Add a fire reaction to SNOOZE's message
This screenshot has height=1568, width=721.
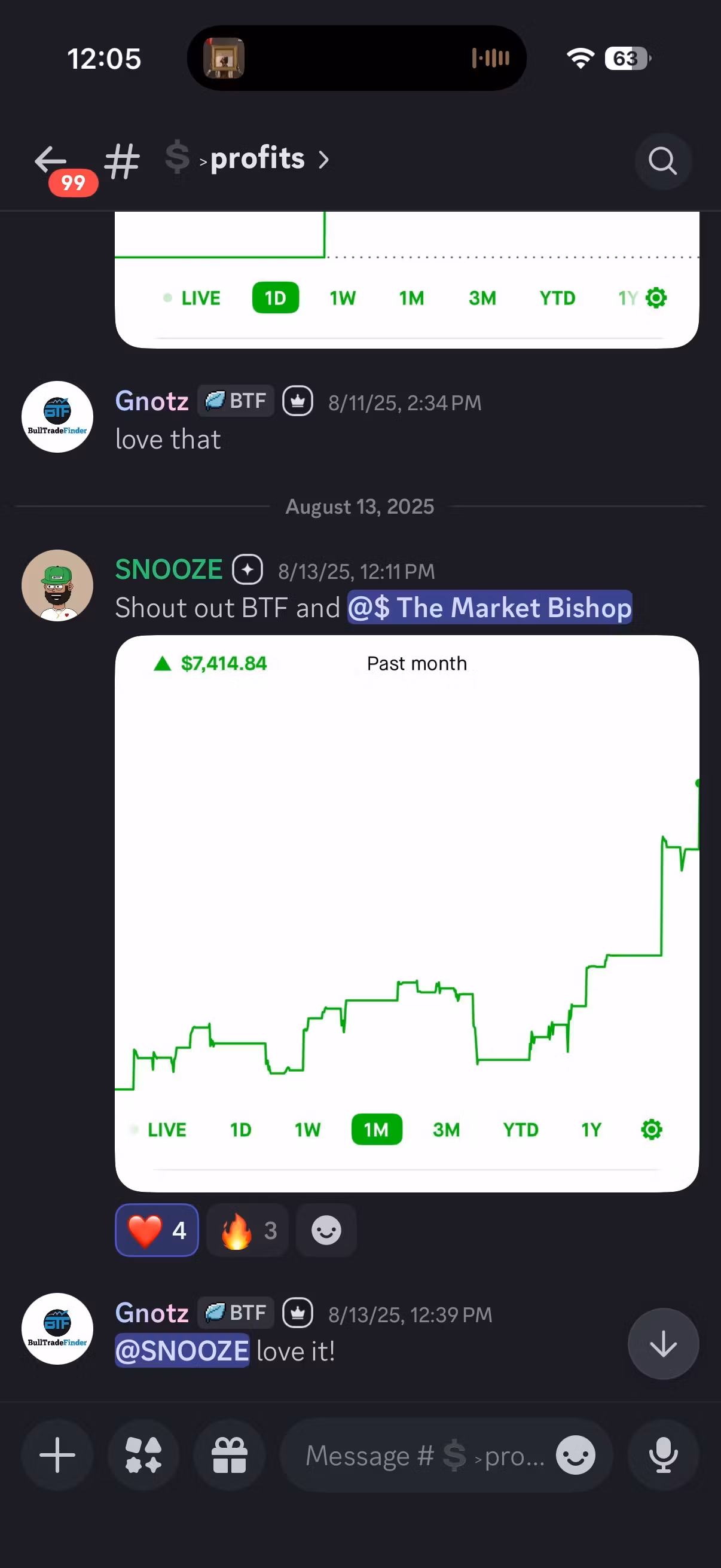coord(248,1230)
